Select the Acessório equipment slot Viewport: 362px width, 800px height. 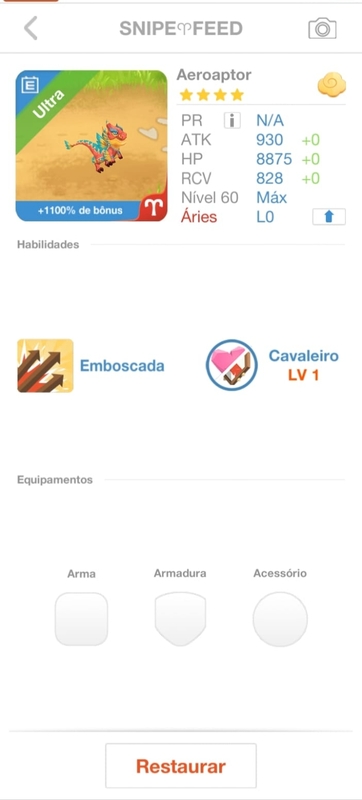click(280, 619)
